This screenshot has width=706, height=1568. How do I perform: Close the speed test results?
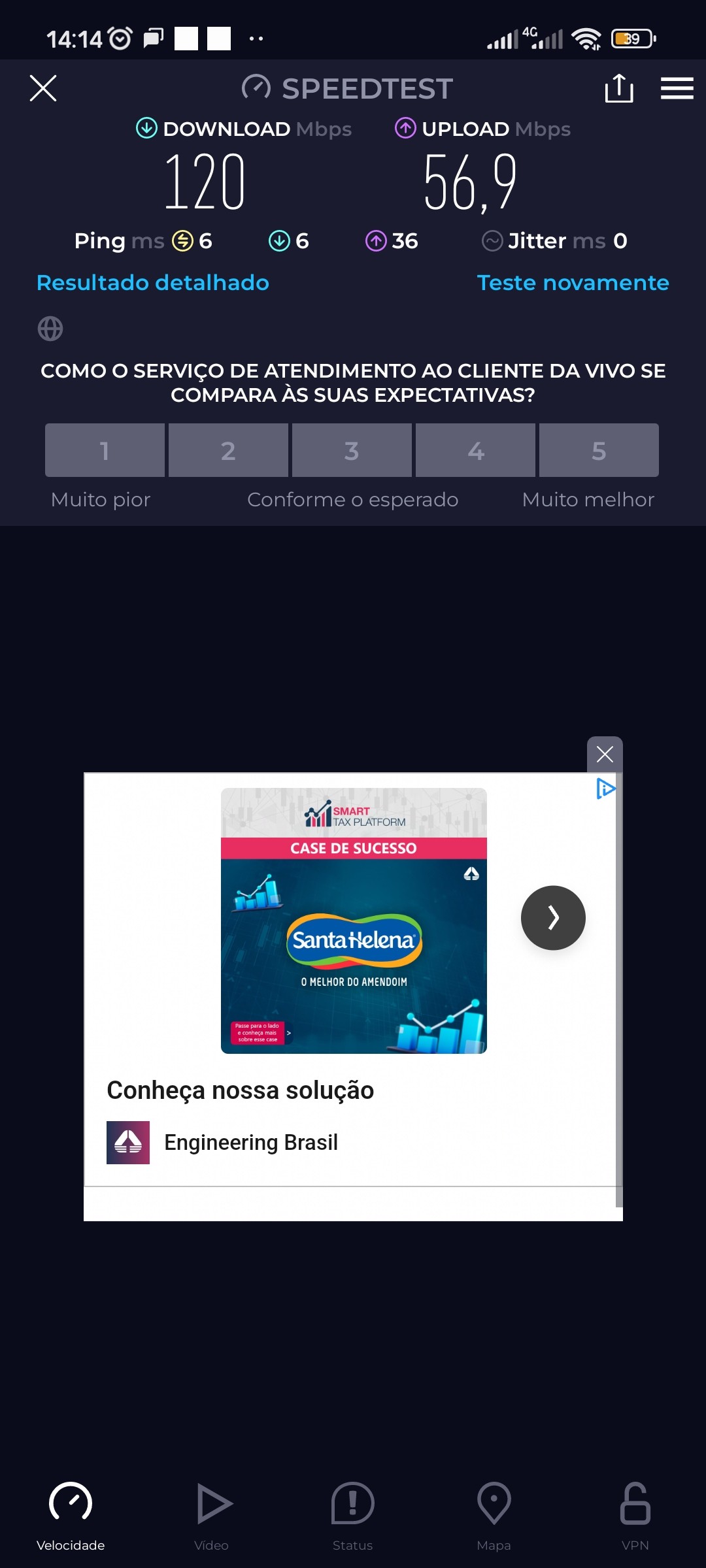coord(43,88)
